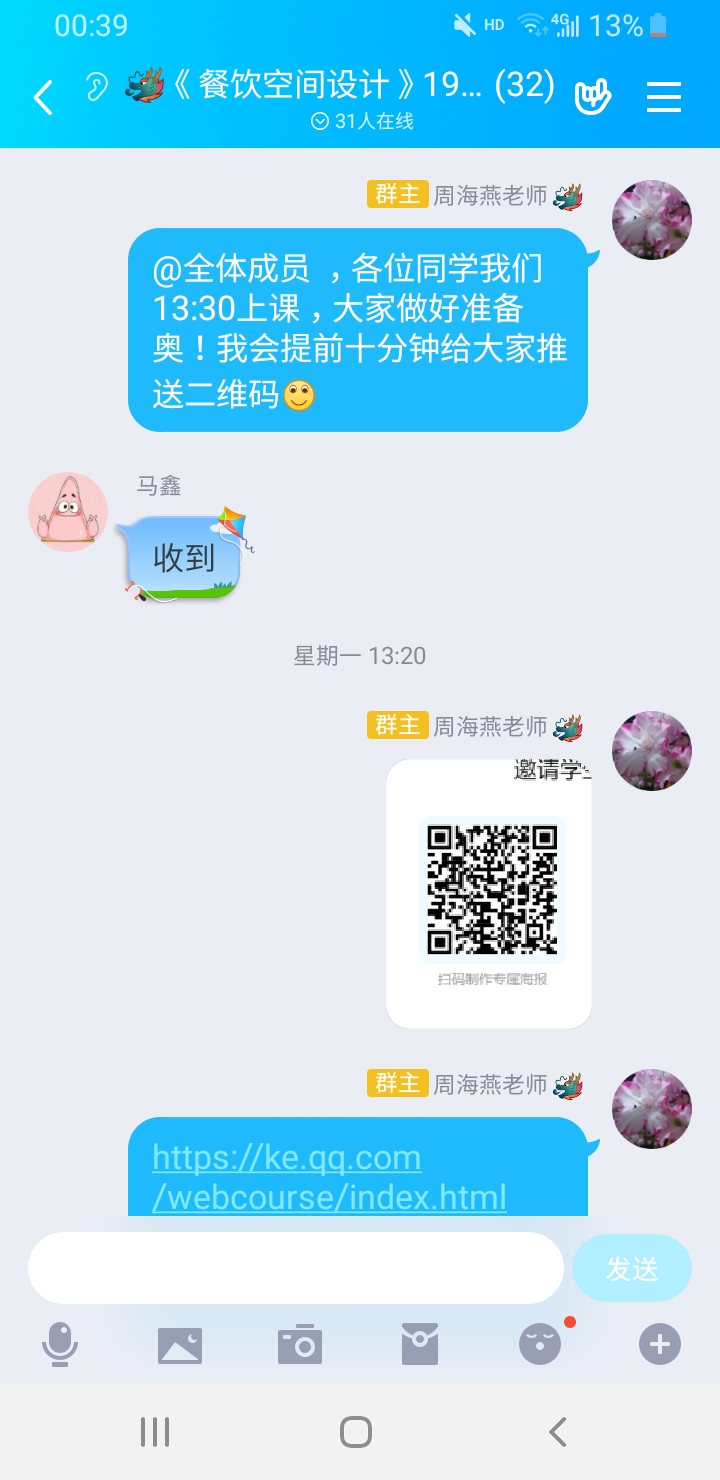Open the camera to take a photo

coord(300,1345)
